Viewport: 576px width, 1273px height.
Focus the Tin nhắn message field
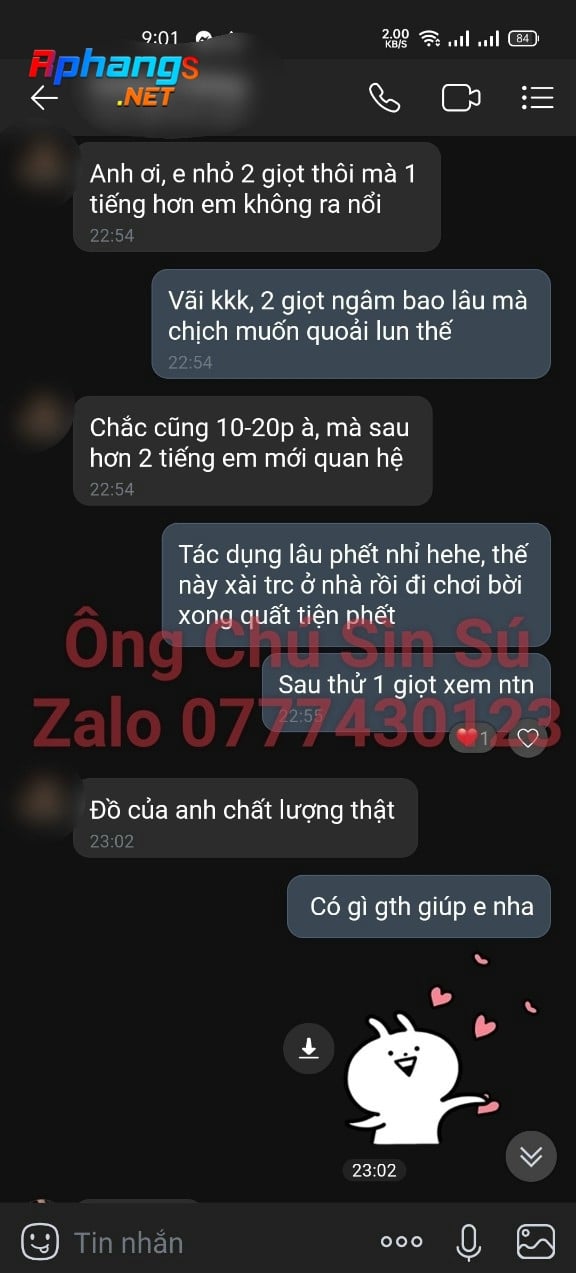coord(215,1242)
